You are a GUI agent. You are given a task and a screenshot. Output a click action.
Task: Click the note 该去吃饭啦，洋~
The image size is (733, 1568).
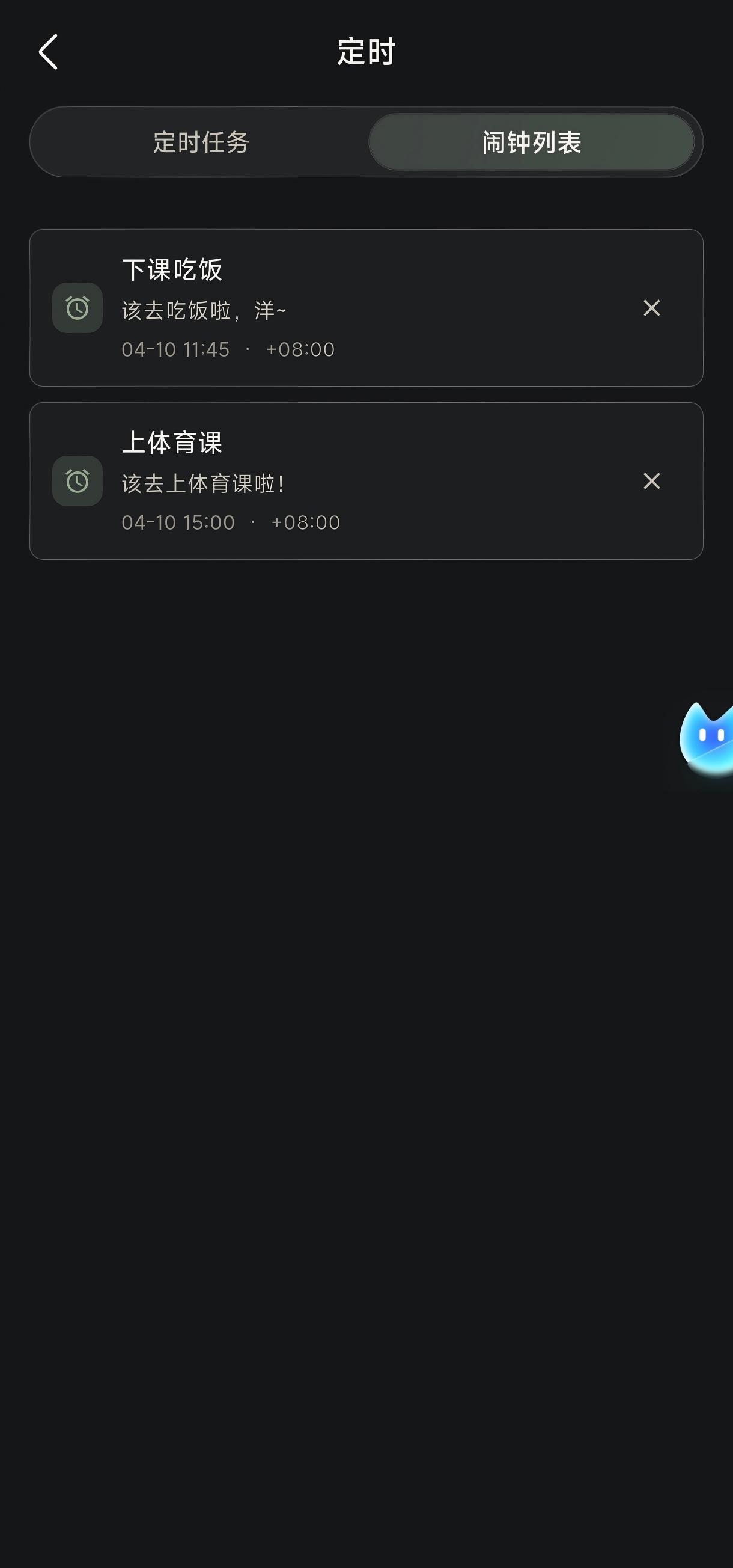(x=204, y=310)
